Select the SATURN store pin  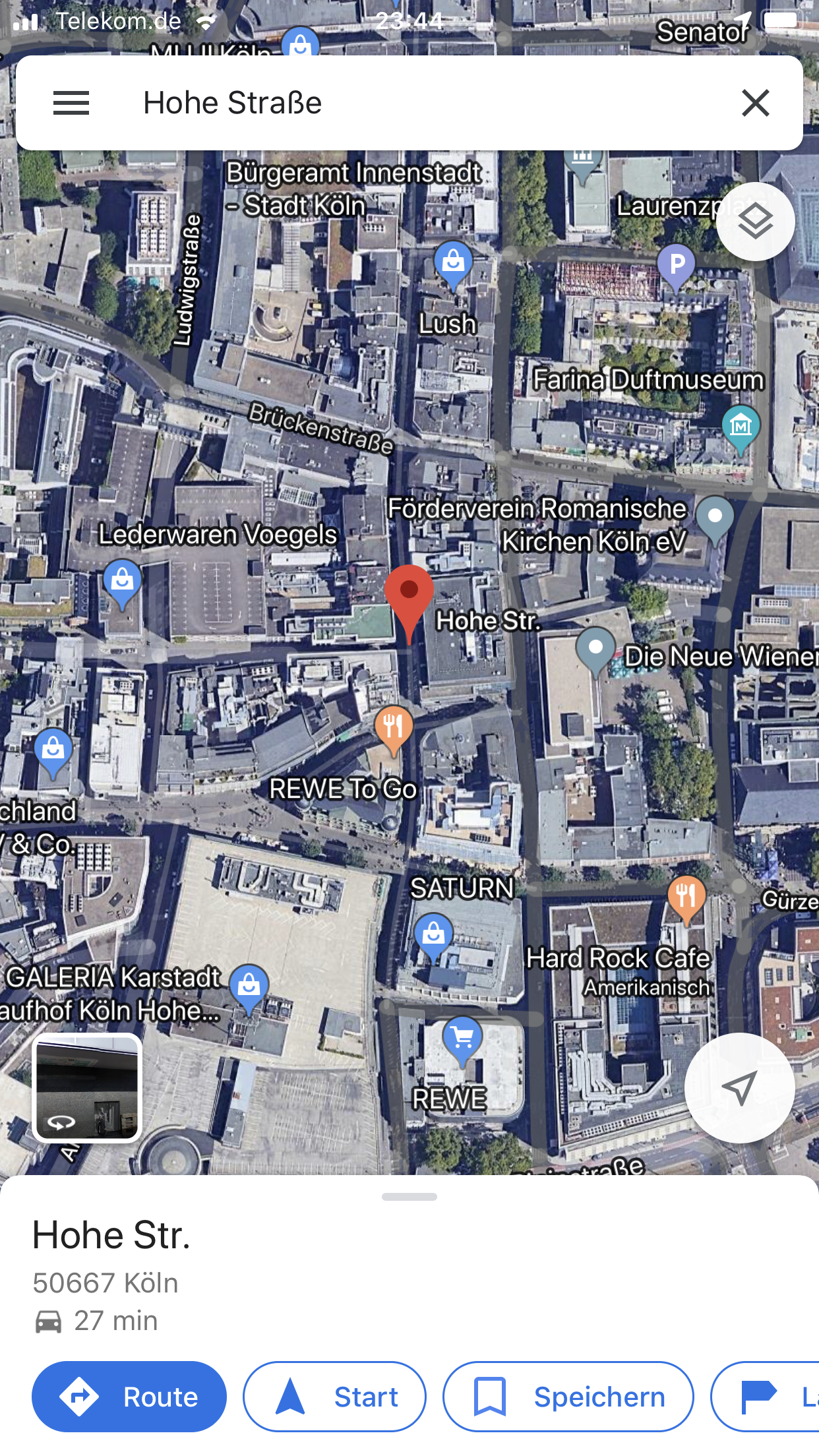click(x=433, y=934)
